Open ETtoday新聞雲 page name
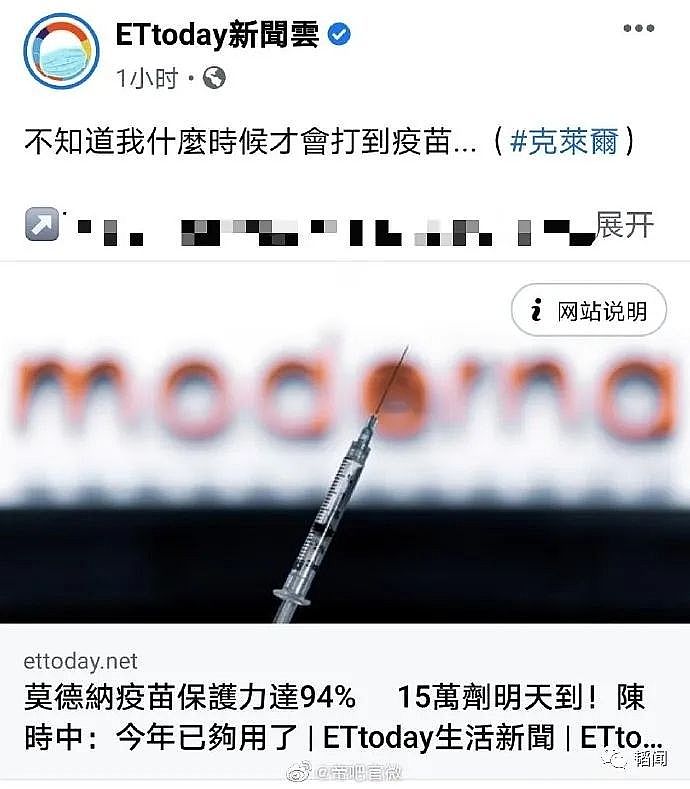The height and width of the screenshot is (789, 690). click(216, 35)
